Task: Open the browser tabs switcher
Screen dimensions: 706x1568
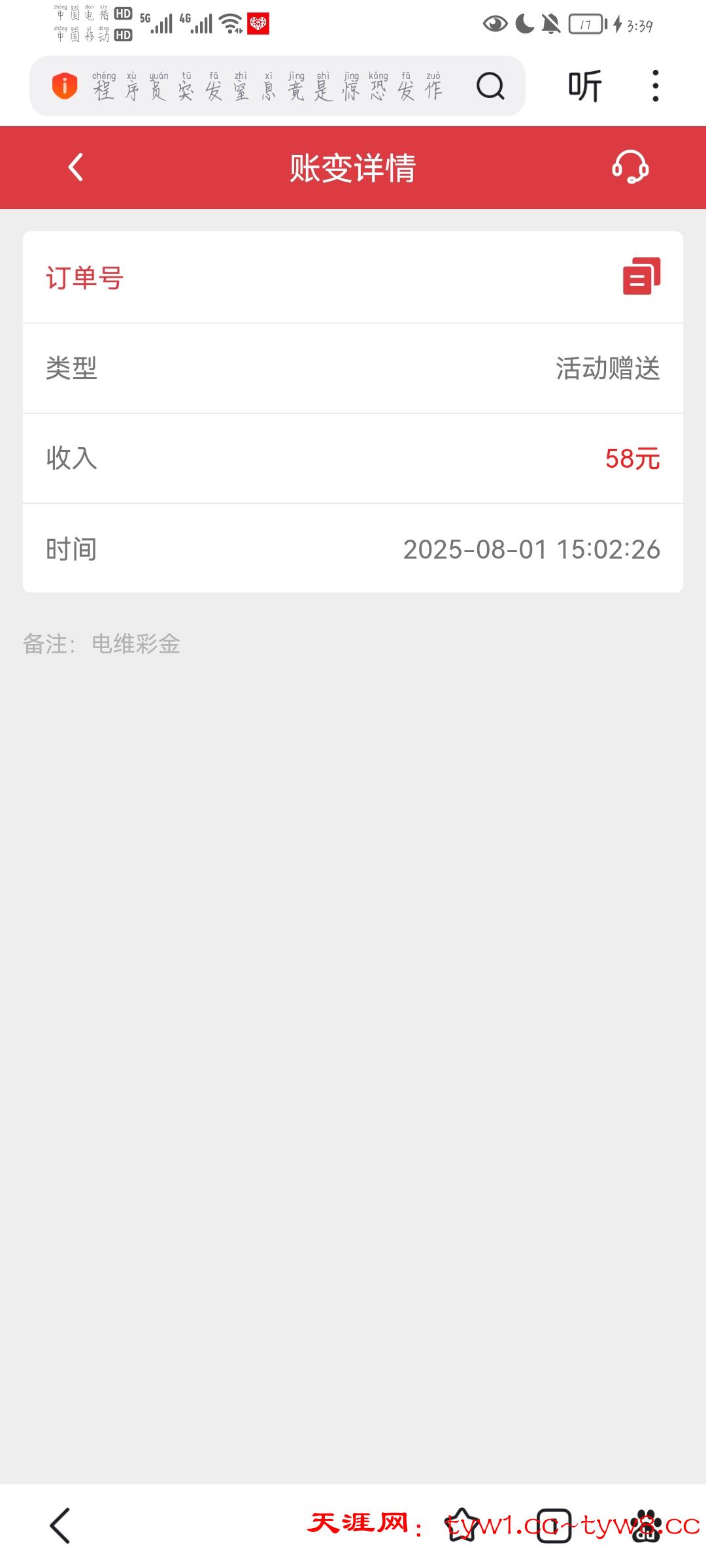Action: point(554,1526)
